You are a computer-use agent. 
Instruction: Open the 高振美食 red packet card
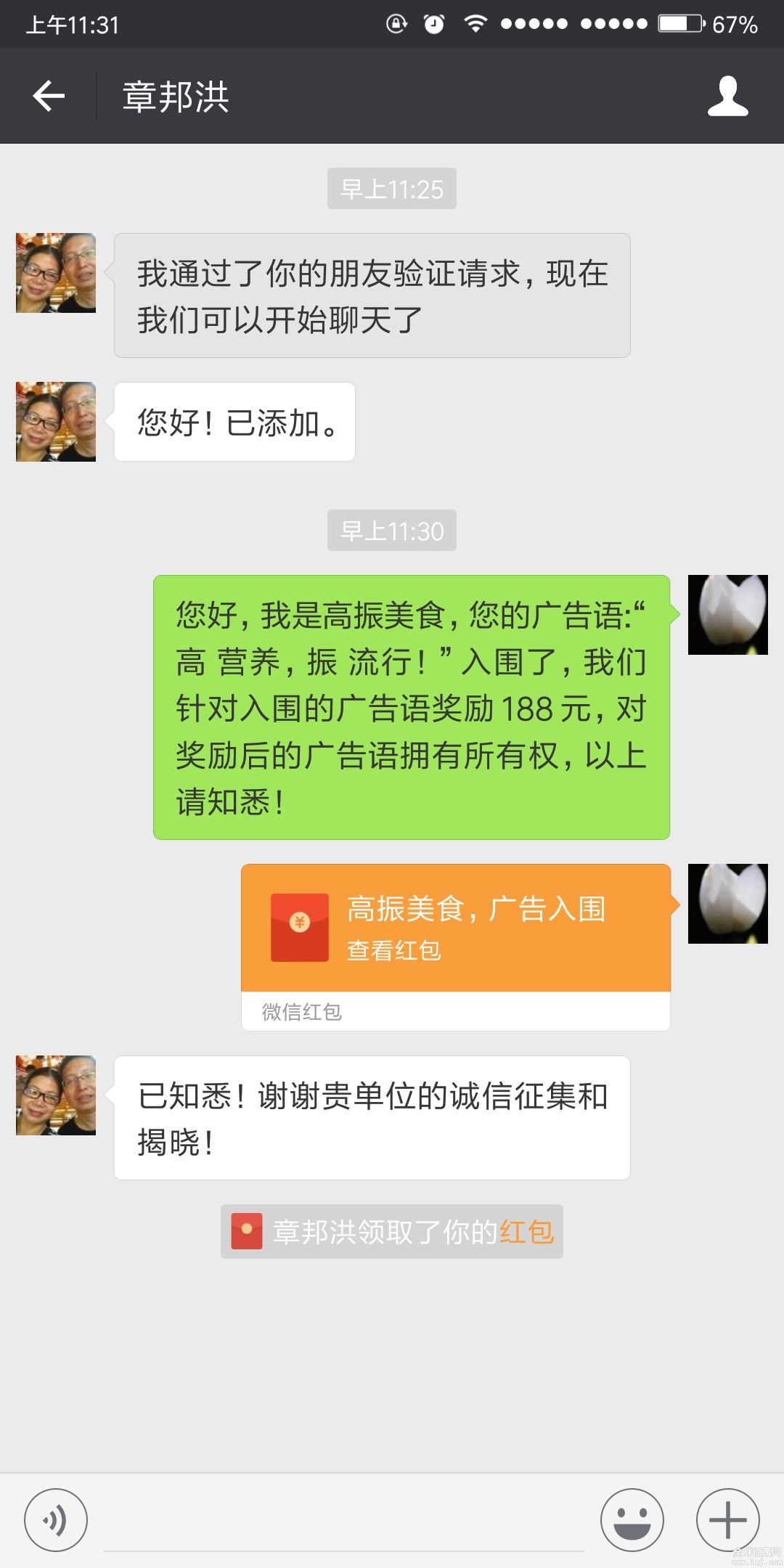pyautogui.click(x=455, y=928)
